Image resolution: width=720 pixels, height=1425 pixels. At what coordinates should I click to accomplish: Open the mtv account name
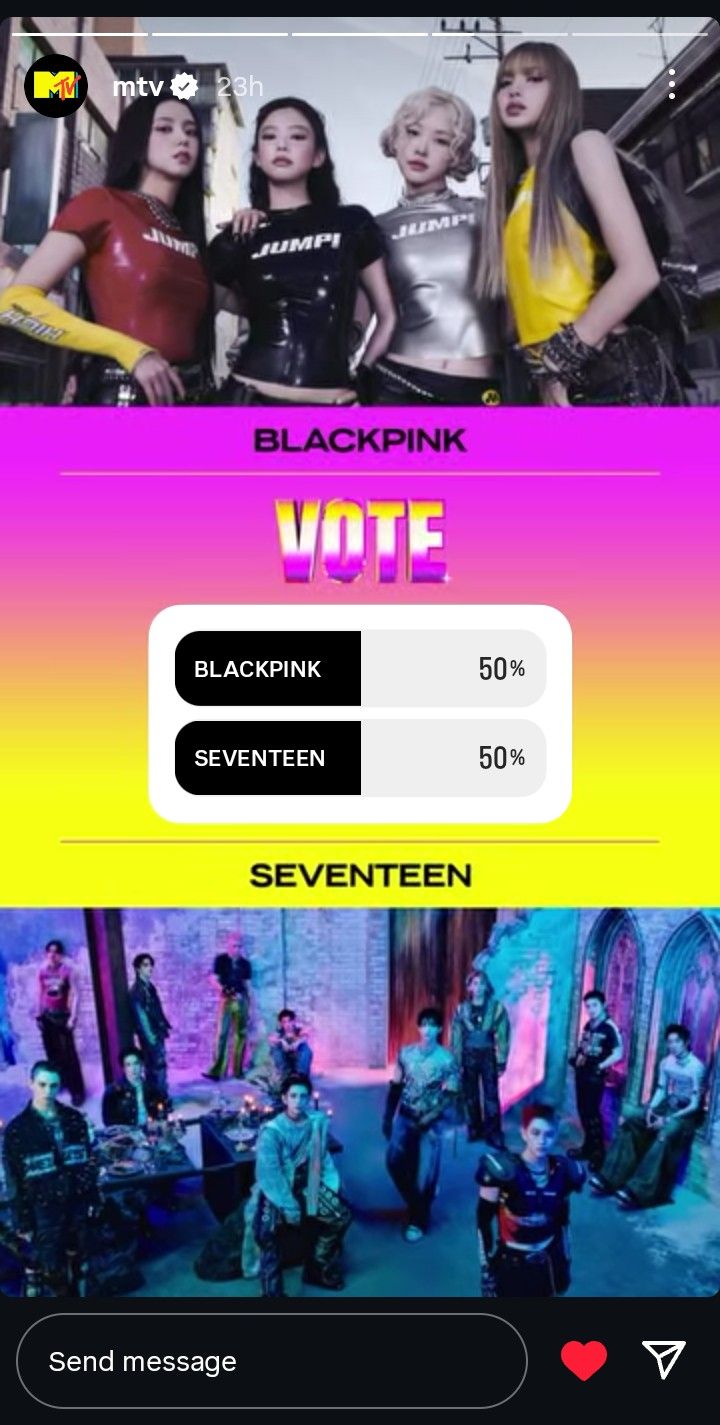pos(137,87)
